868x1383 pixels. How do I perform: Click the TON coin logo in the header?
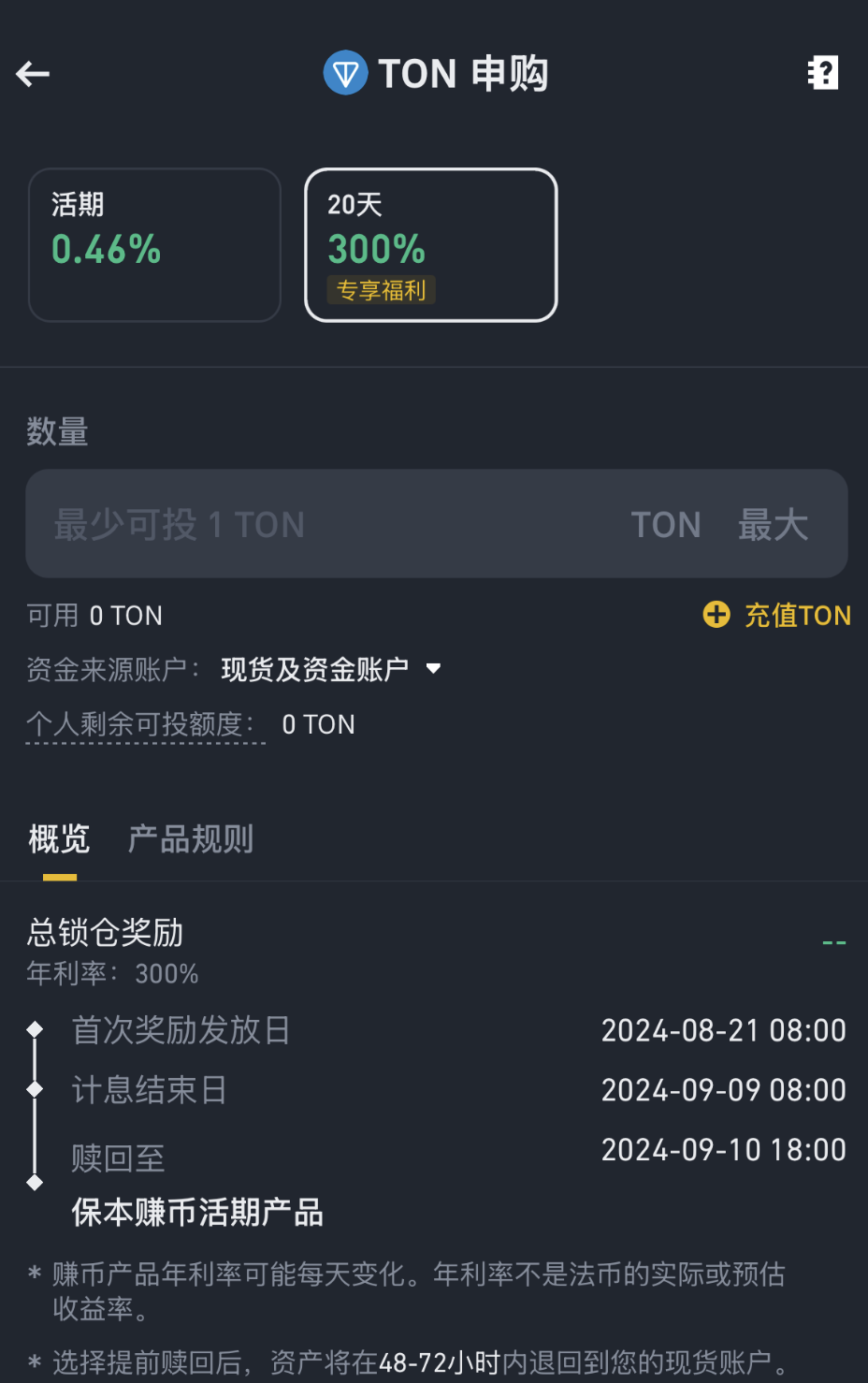click(x=345, y=73)
